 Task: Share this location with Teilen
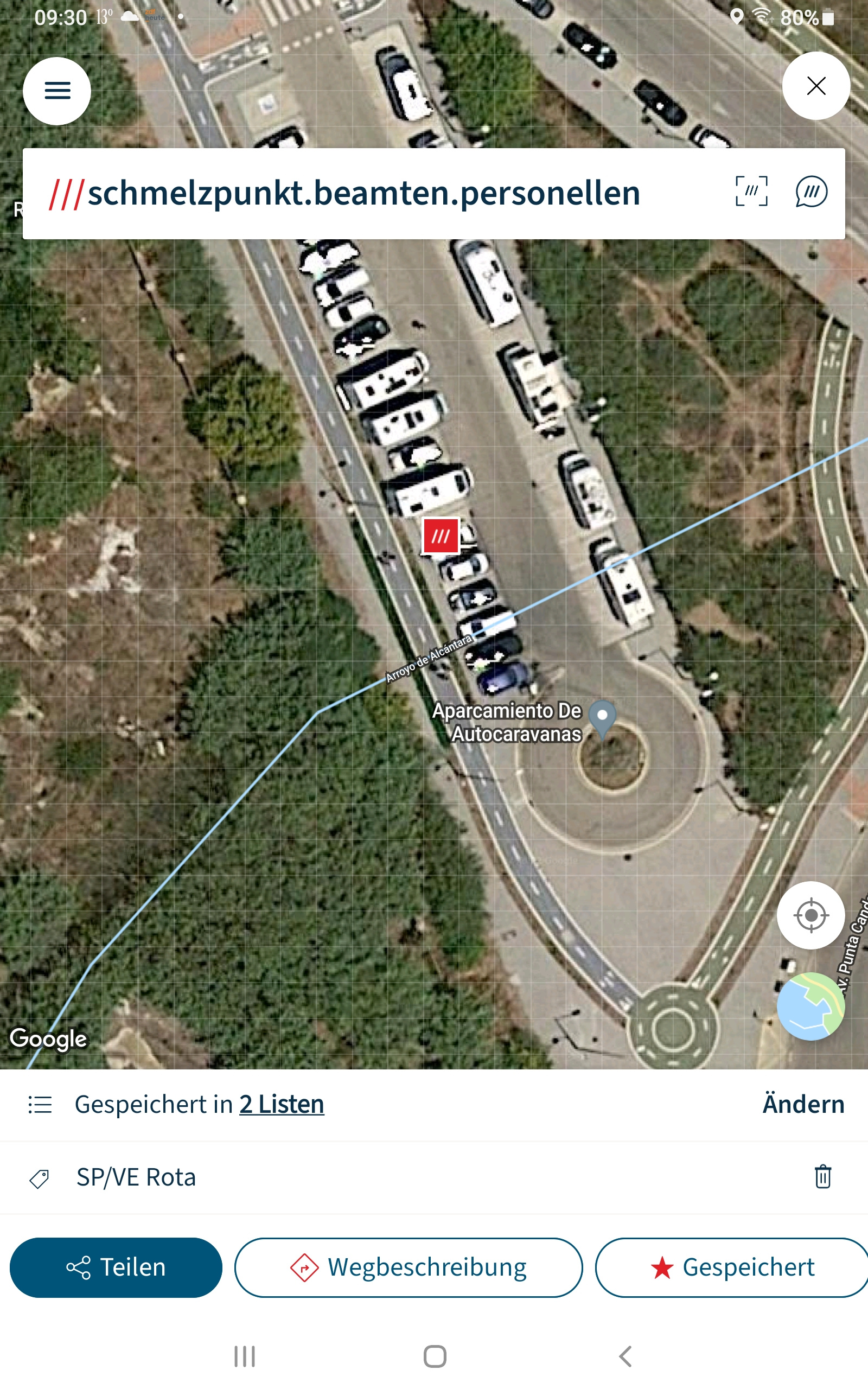116,1267
